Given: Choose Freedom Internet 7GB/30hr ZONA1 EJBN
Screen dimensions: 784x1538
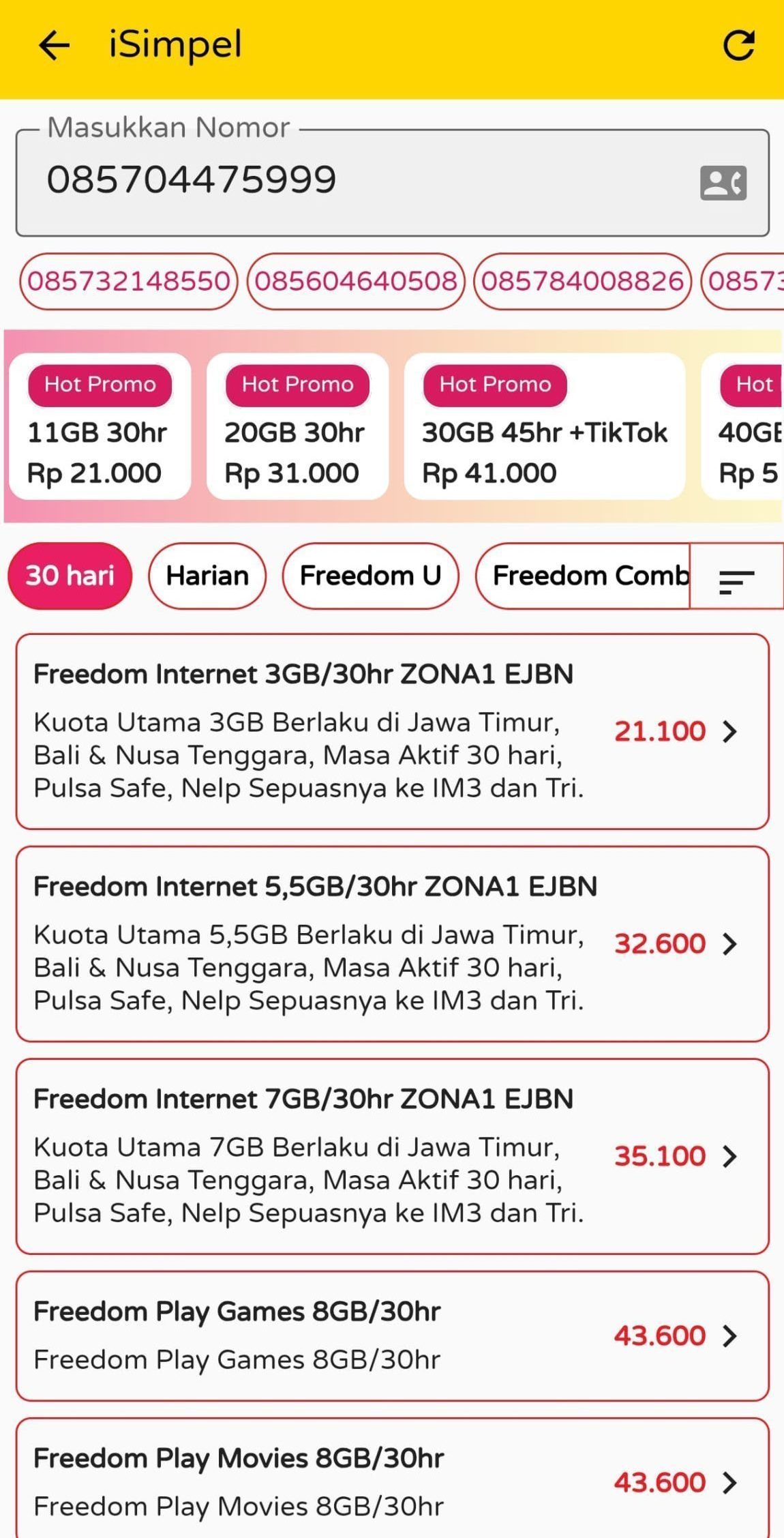Looking at the screenshot, I should pyautogui.click(x=392, y=1156).
